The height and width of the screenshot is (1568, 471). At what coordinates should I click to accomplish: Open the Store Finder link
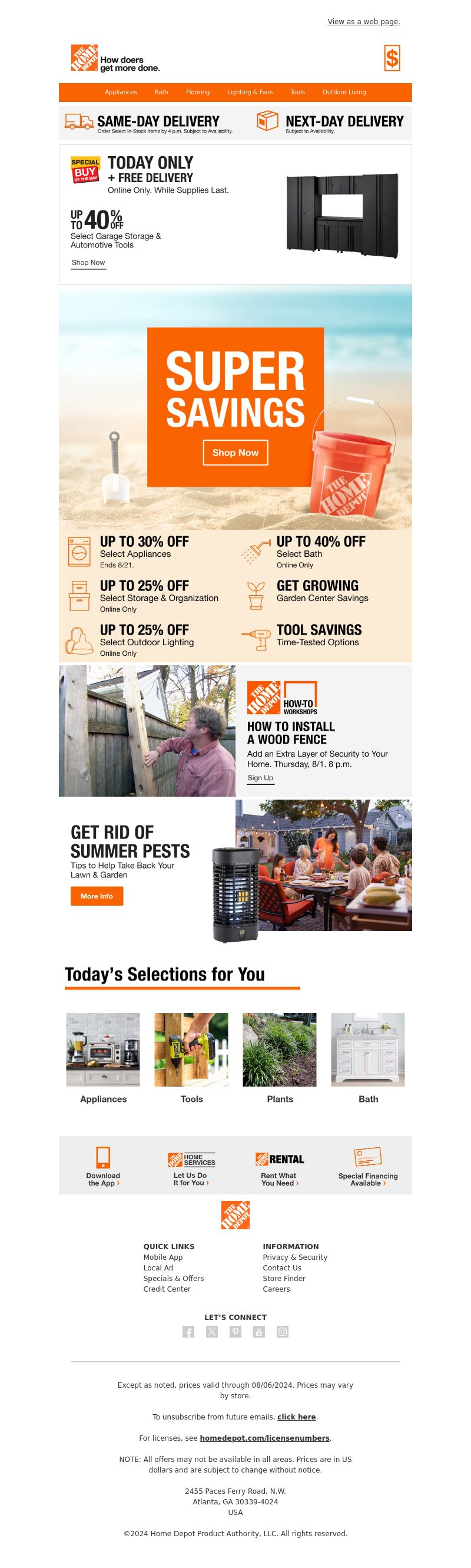(x=284, y=1278)
